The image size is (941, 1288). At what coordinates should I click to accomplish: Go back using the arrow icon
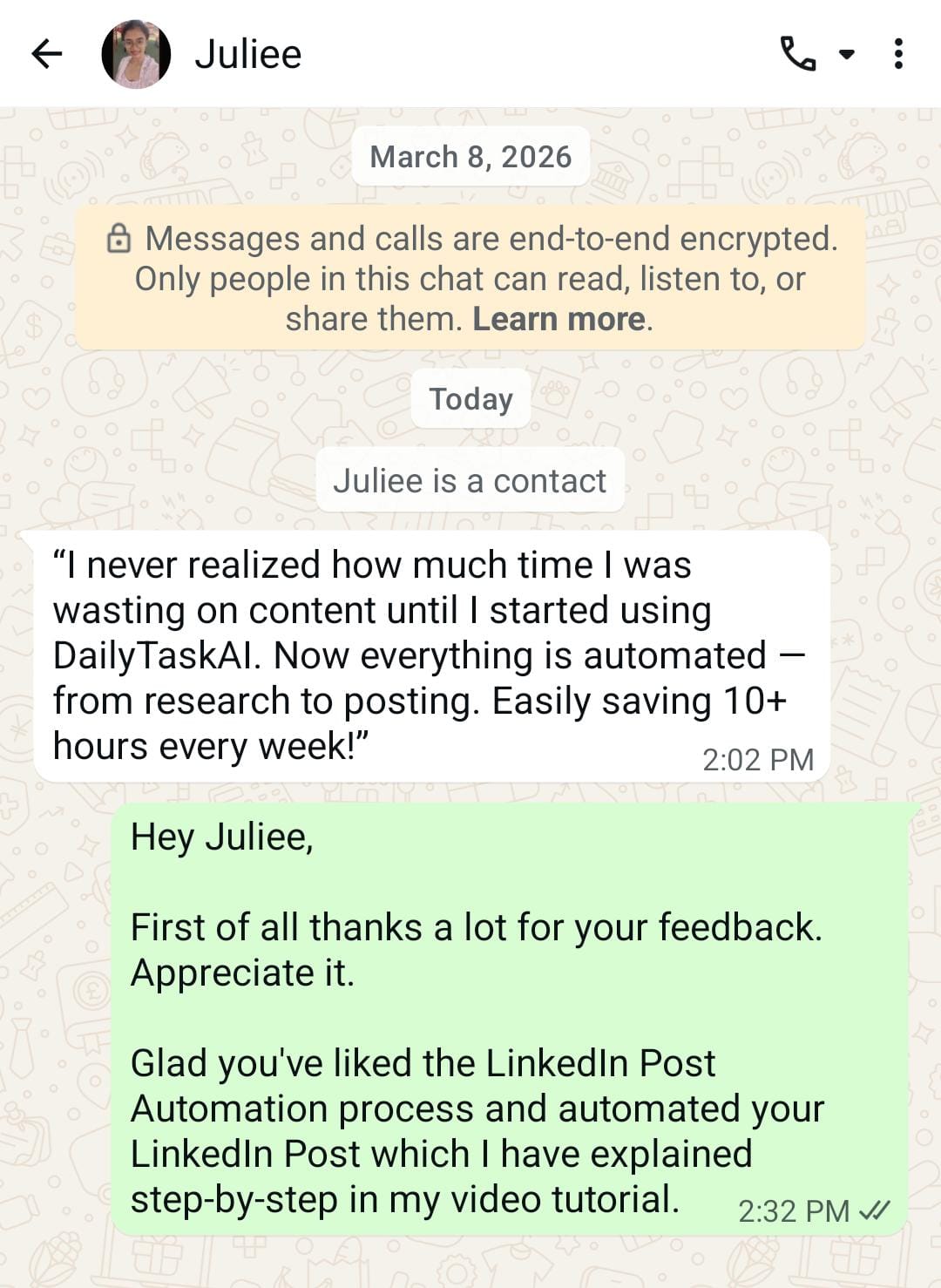pos(47,54)
